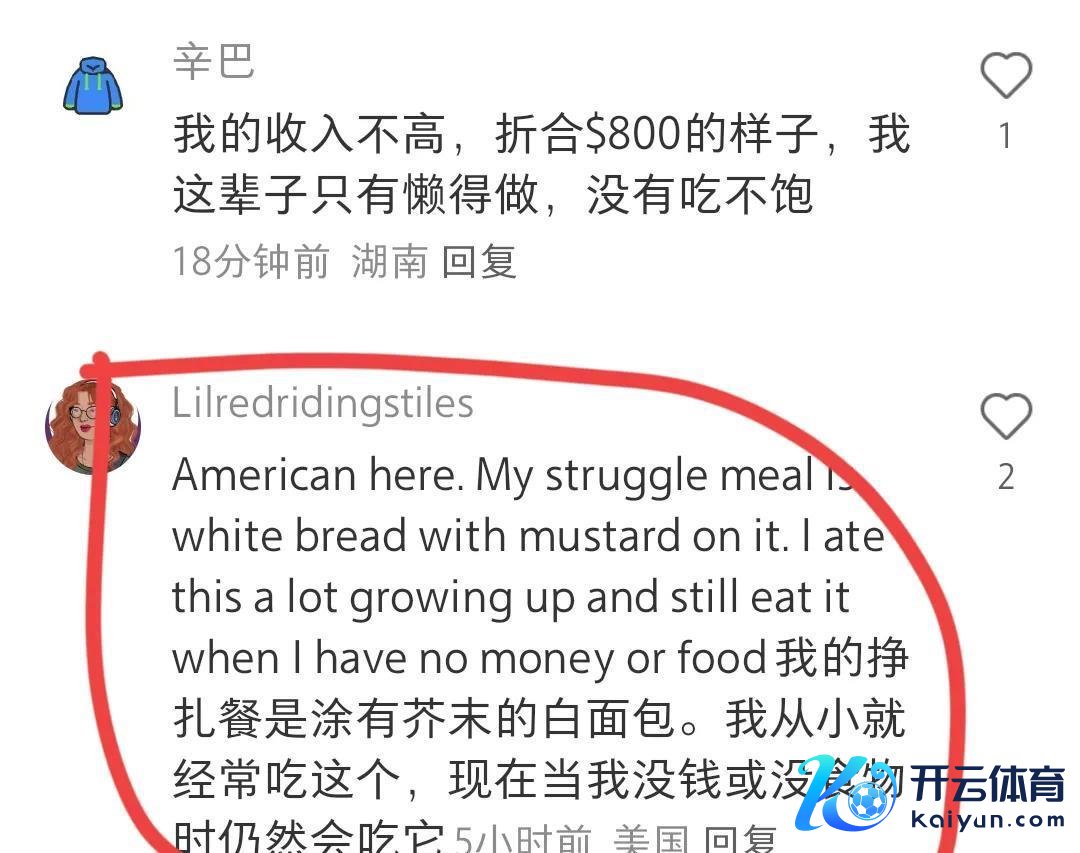1080x853 pixels.
Task: Like the comment by Lilredridingstiles
Action: coord(1005,417)
